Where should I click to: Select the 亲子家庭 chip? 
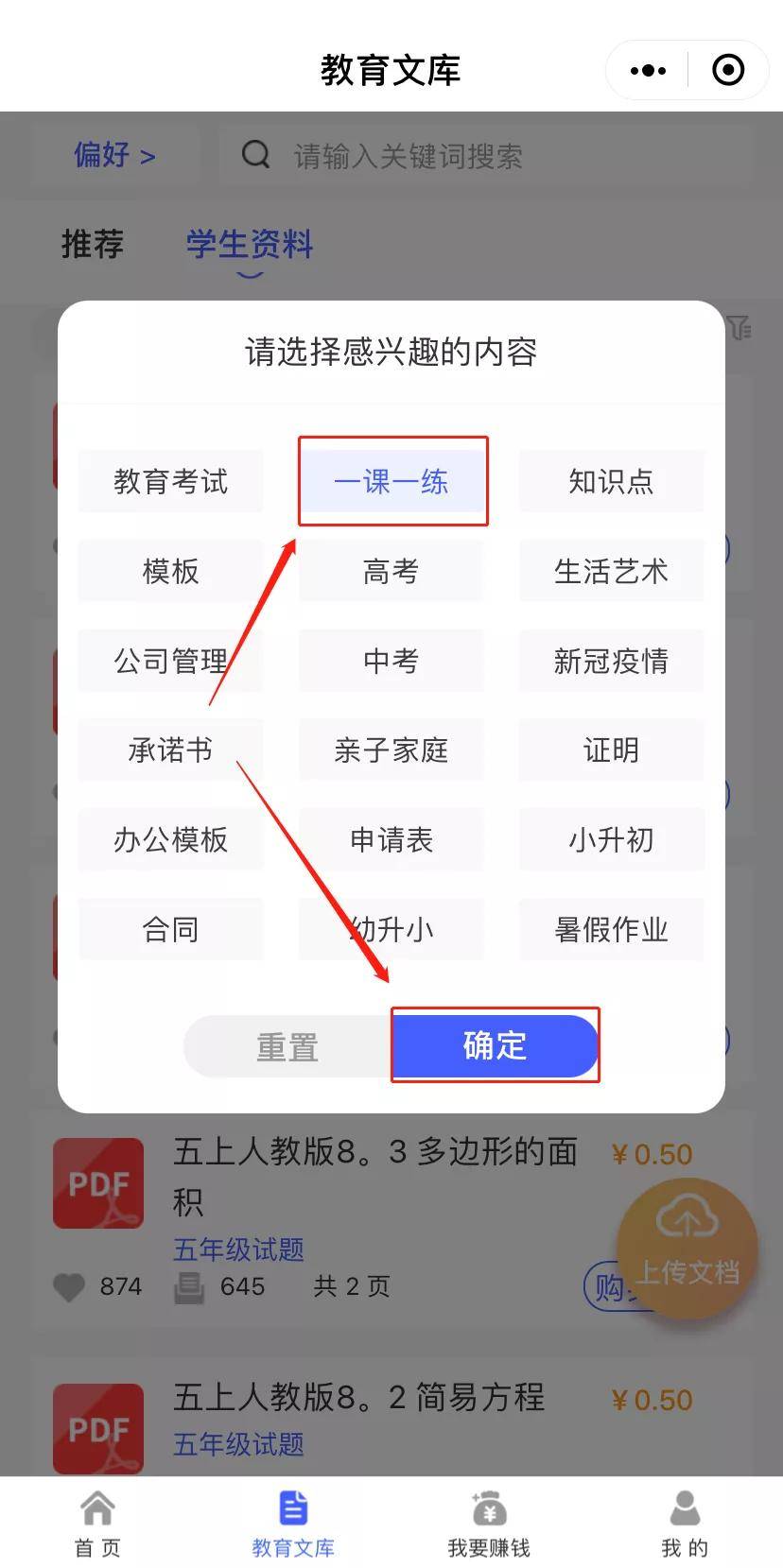(391, 750)
